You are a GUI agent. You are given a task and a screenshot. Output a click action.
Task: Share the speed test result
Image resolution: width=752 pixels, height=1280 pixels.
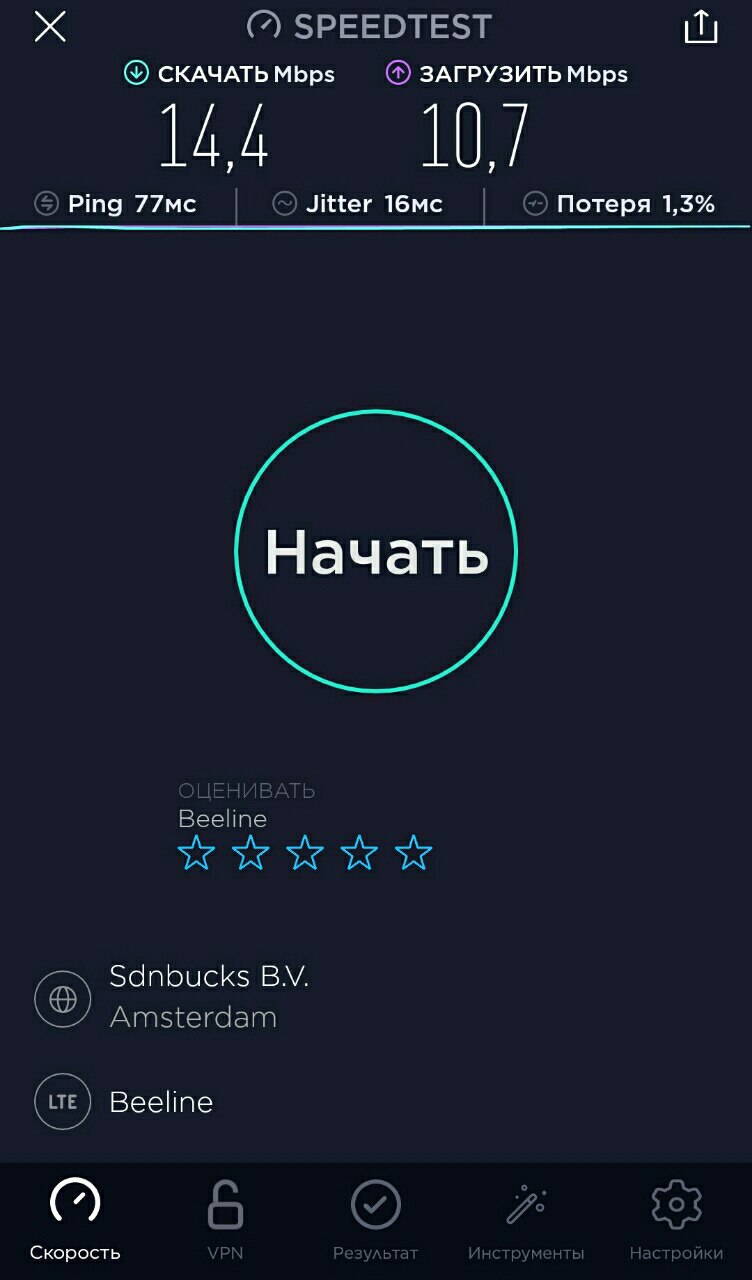click(x=701, y=27)
